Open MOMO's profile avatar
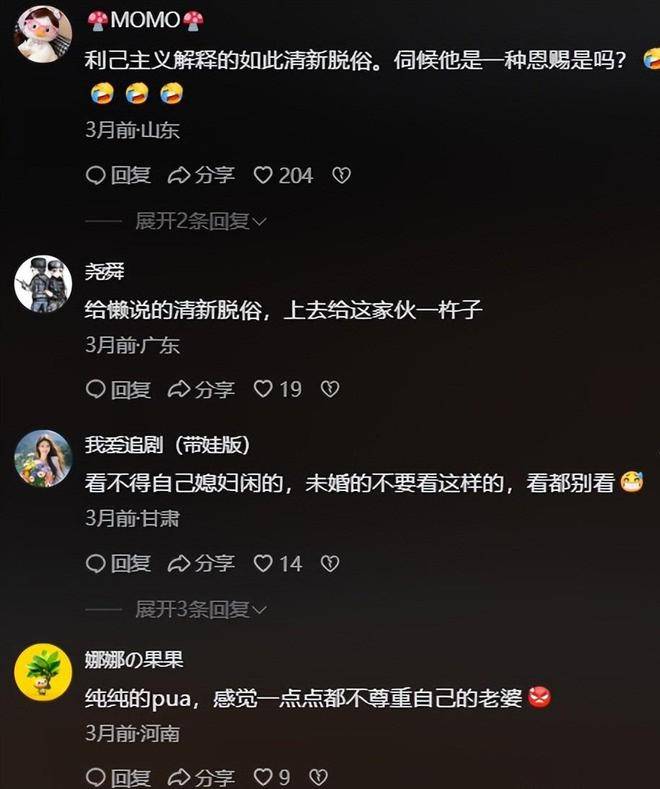 point(43,34)
